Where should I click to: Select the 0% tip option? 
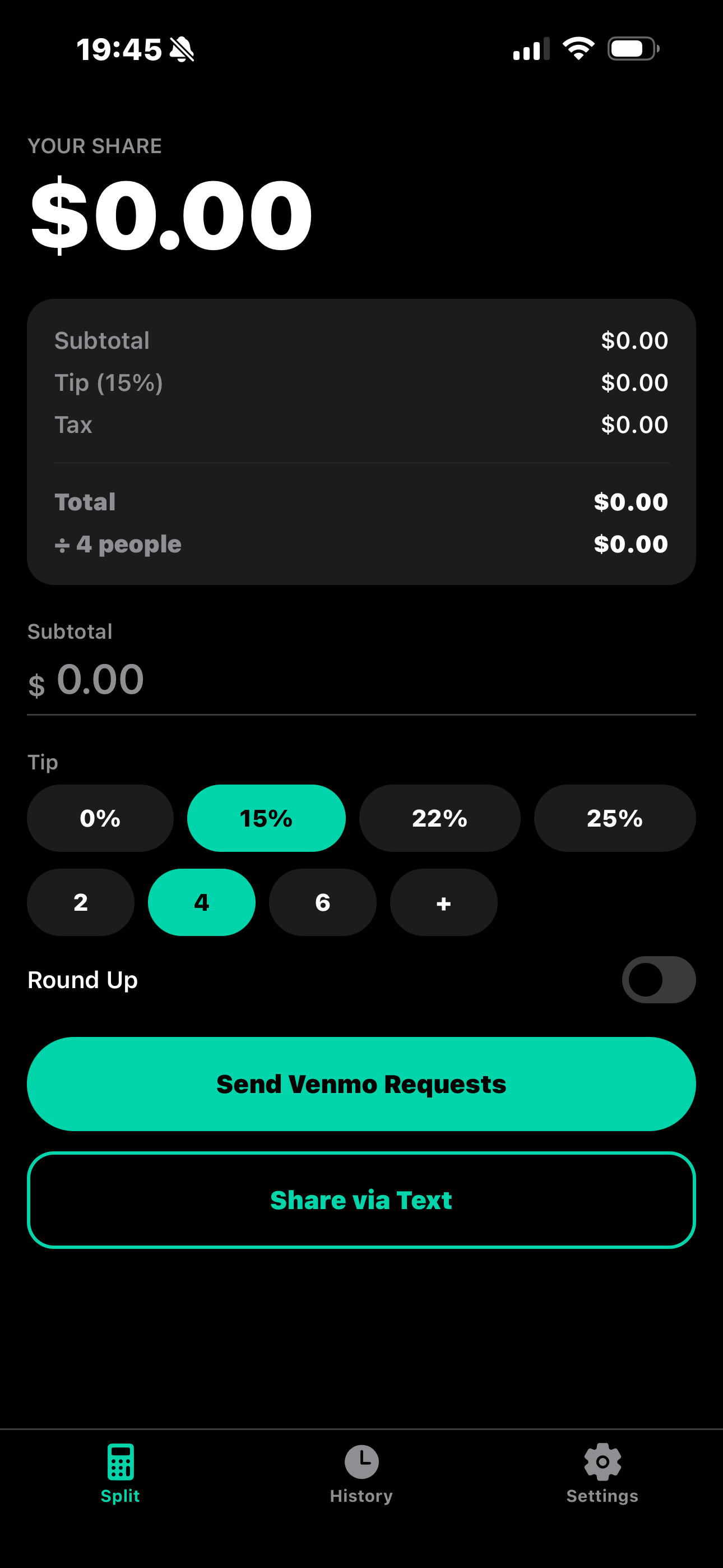coord(100,818)
